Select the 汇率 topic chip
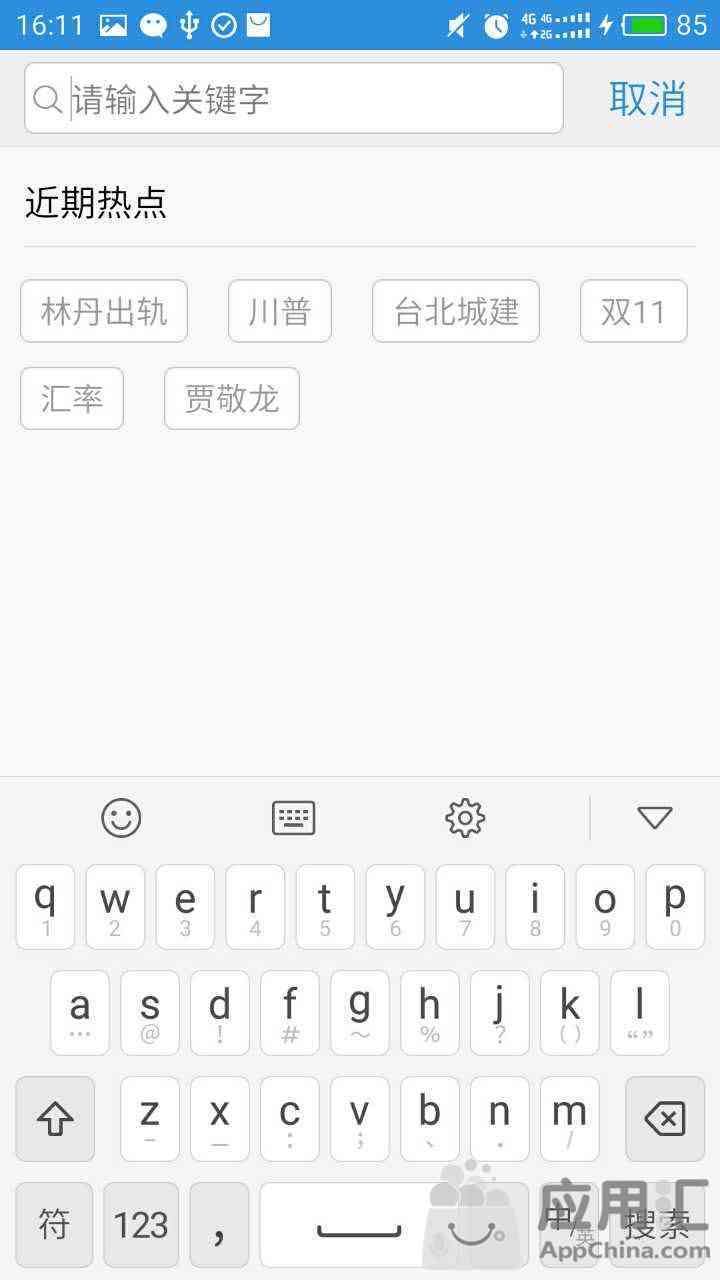 [72, 398]
